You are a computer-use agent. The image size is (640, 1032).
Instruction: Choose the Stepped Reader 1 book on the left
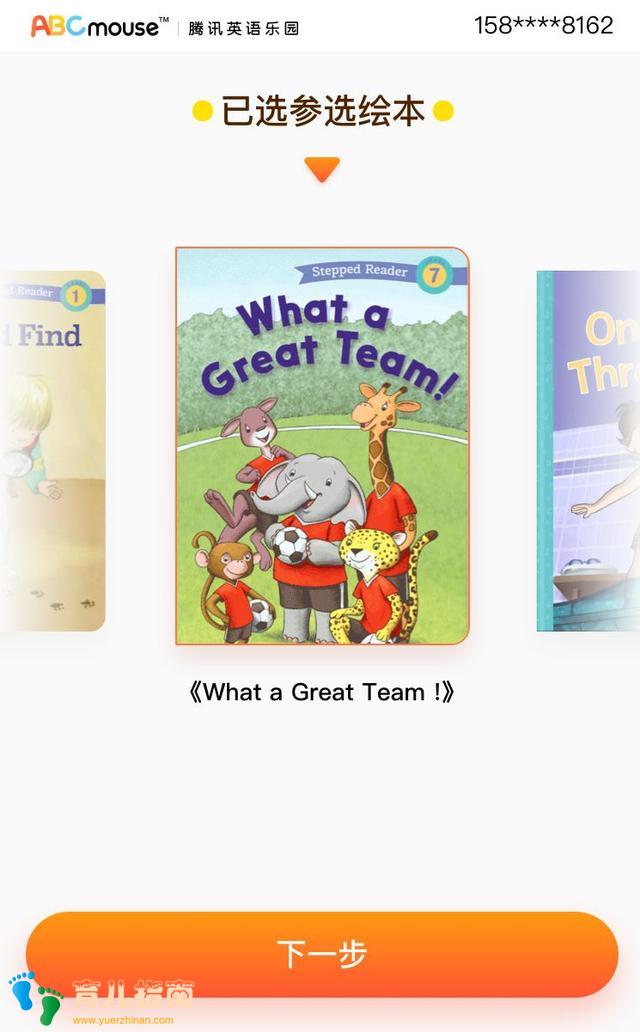tap(52, 450)
